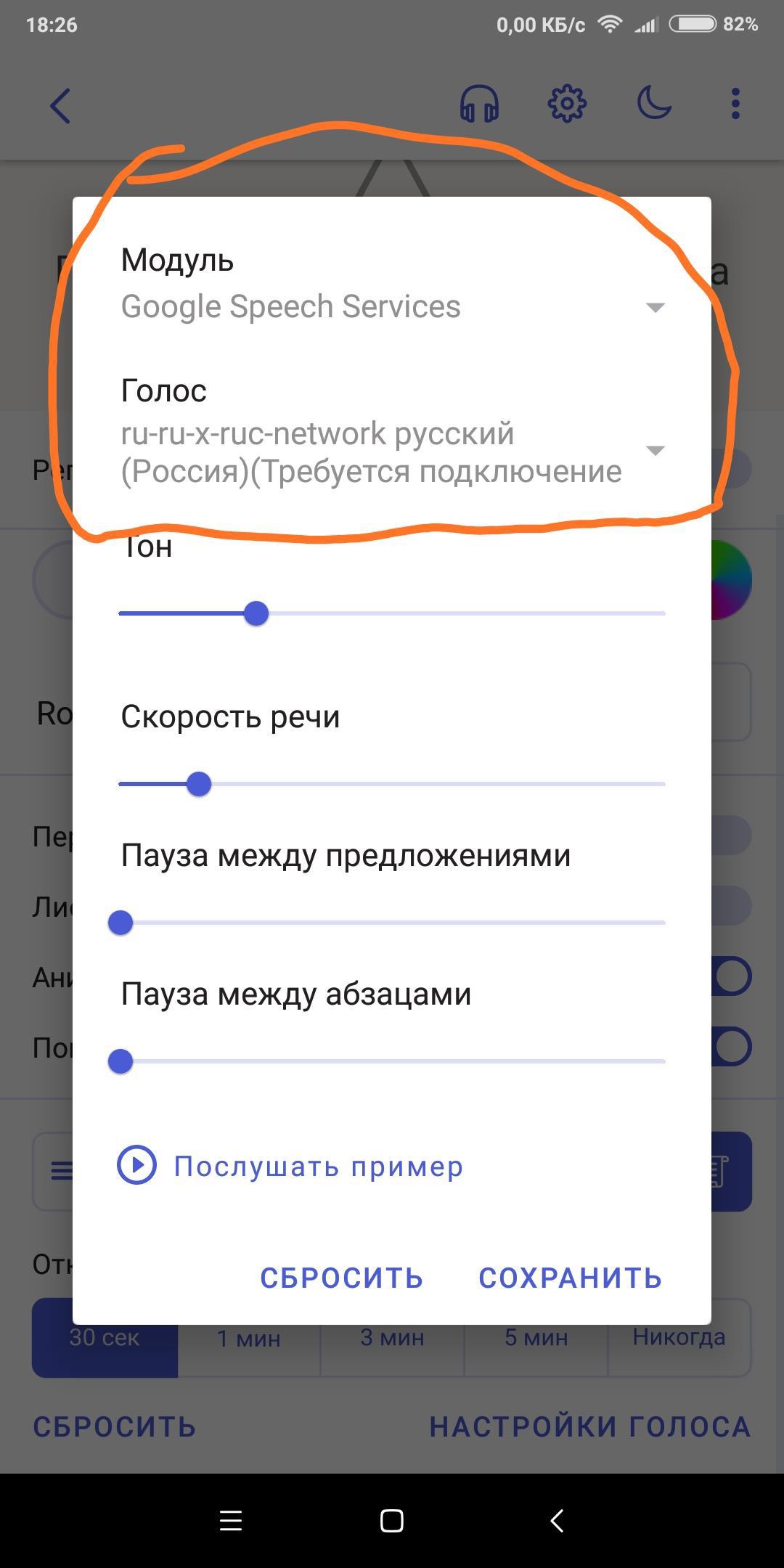Tap the Пауза между предложениями slider

tap(392, 923)
